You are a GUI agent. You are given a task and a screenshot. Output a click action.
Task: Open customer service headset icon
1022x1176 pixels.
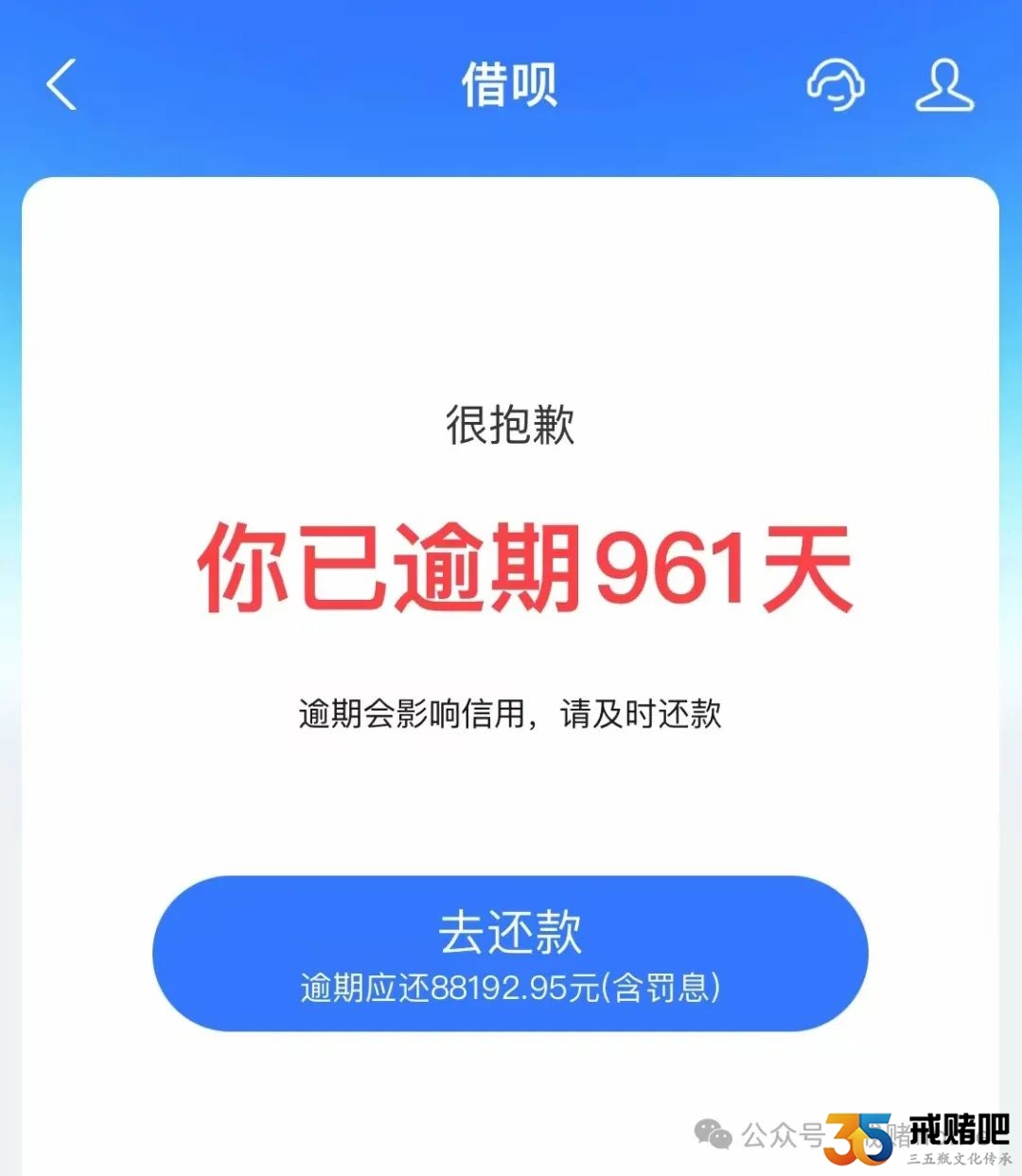pyautogui.click(x=835, y=85)
